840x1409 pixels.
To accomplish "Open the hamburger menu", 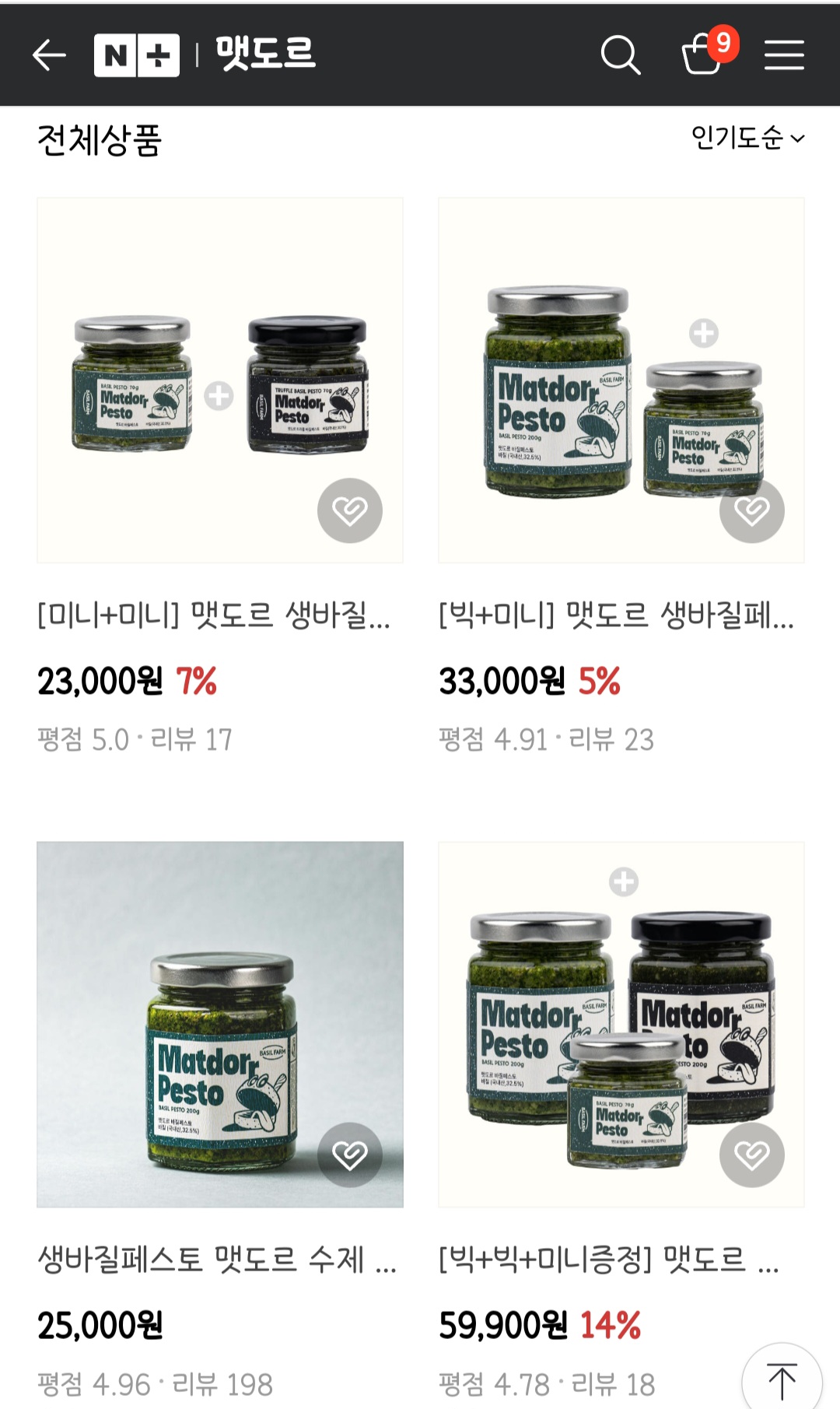I will [783, 55].
